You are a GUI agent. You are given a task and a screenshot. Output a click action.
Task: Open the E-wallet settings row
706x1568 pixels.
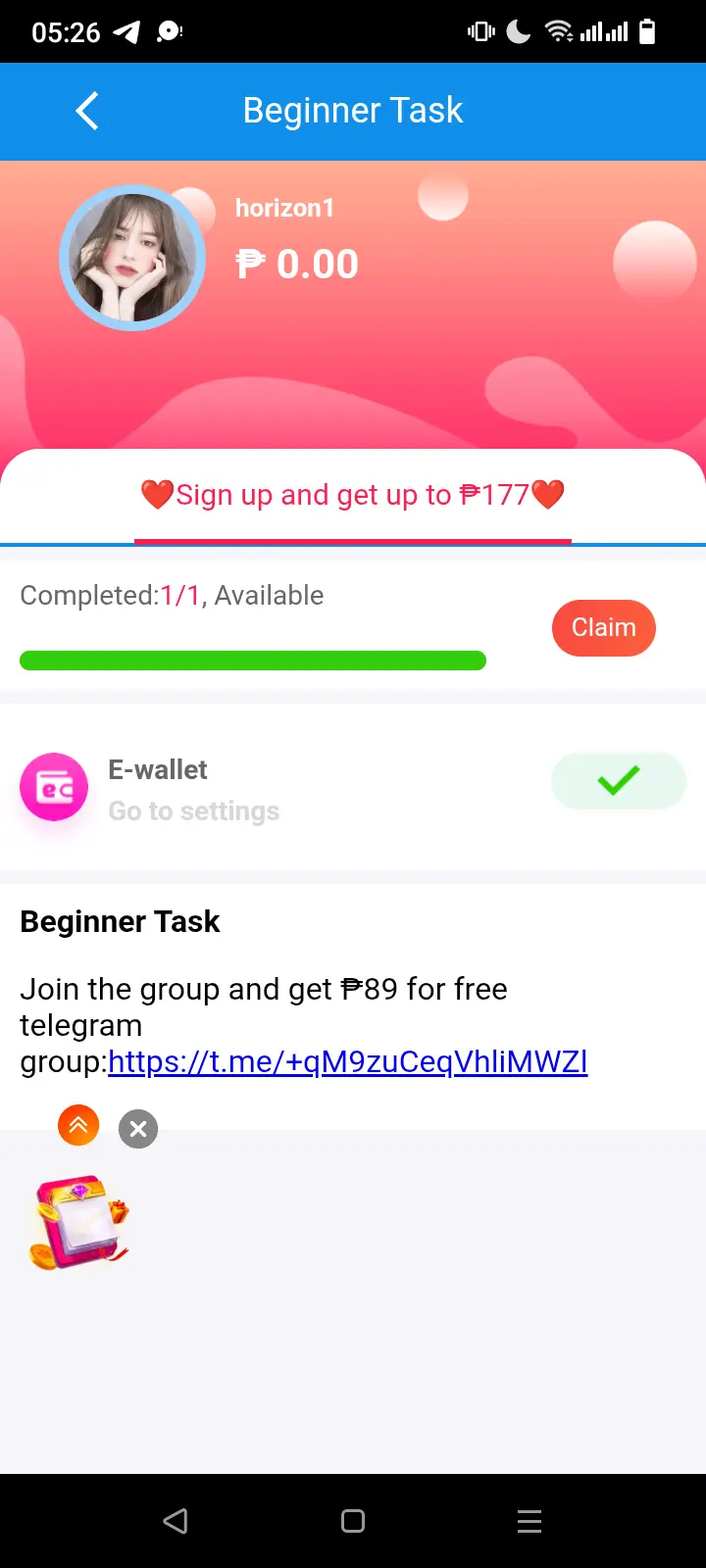coord(353,787)
